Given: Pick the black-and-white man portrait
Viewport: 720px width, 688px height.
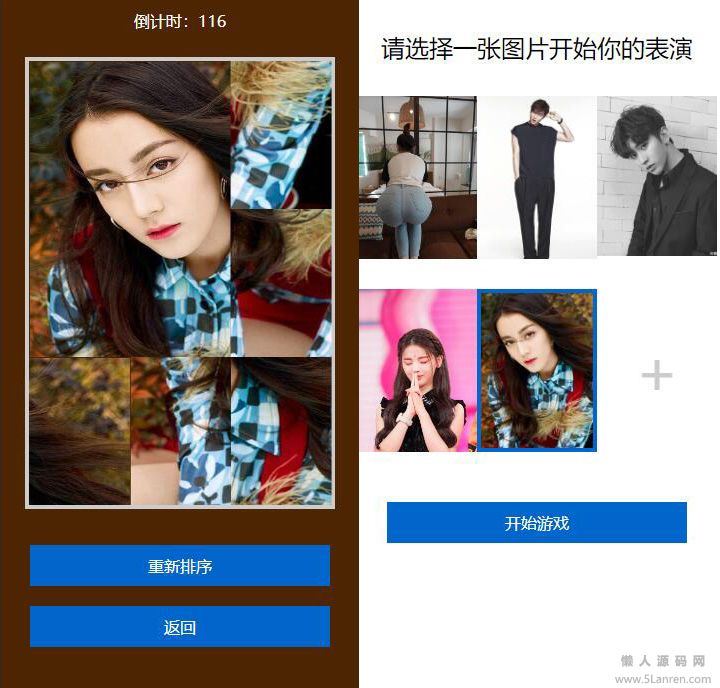Looking at the screenshot, I should point(657,177).
